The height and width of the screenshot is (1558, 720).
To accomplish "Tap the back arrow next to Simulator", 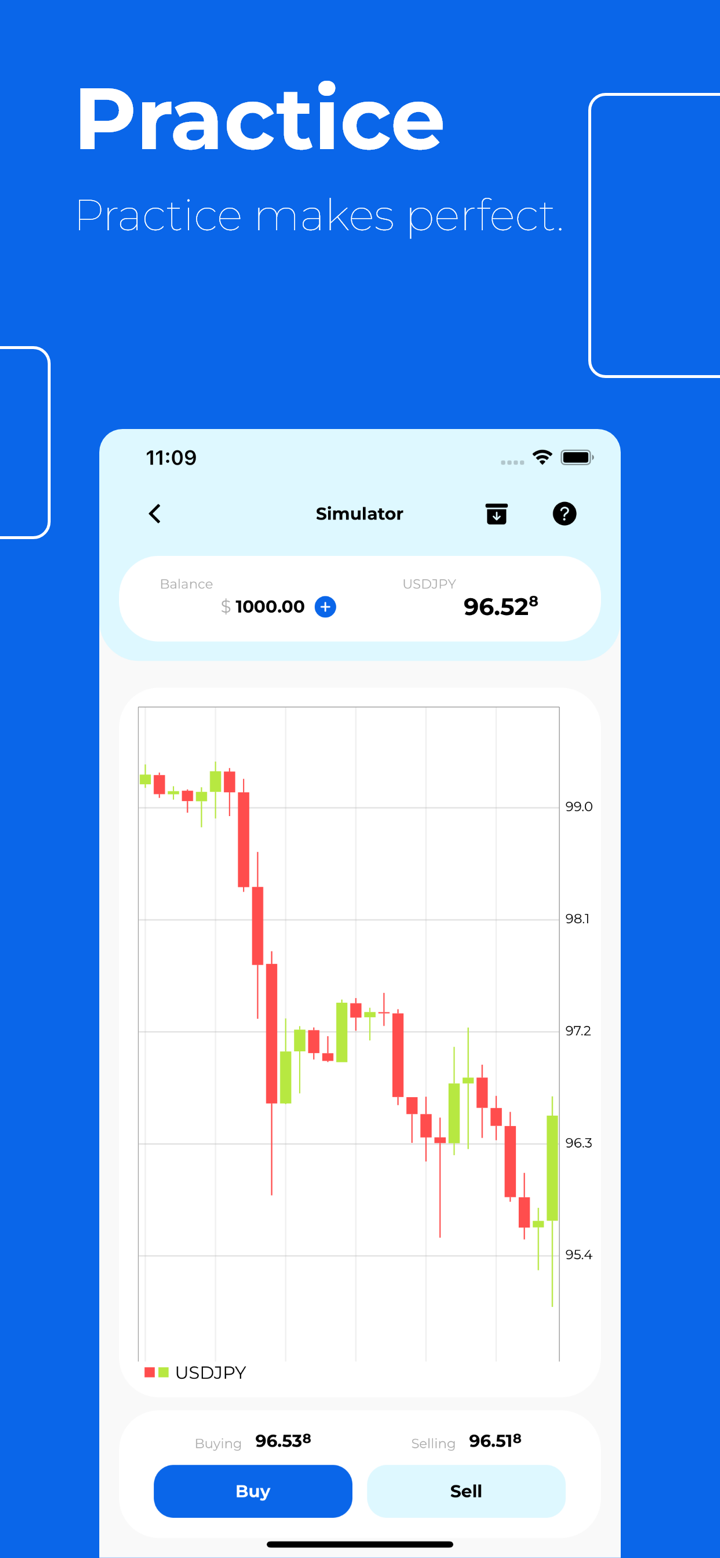I will pos(154,513).
